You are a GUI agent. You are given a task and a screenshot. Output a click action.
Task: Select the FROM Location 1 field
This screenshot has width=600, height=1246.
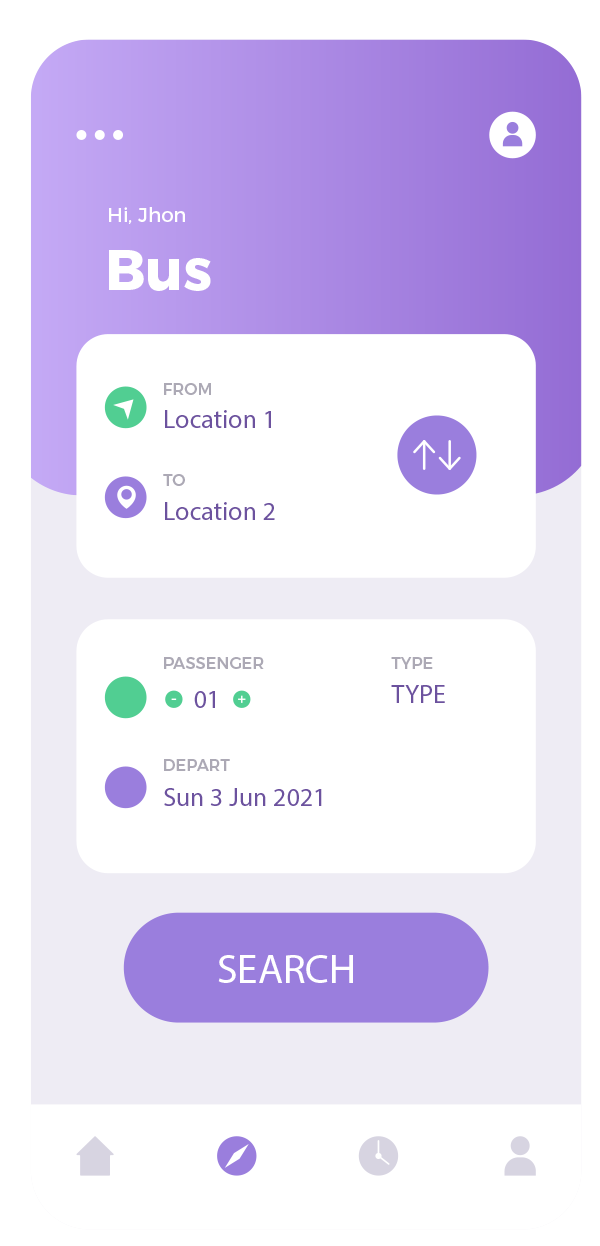(218, 419)
